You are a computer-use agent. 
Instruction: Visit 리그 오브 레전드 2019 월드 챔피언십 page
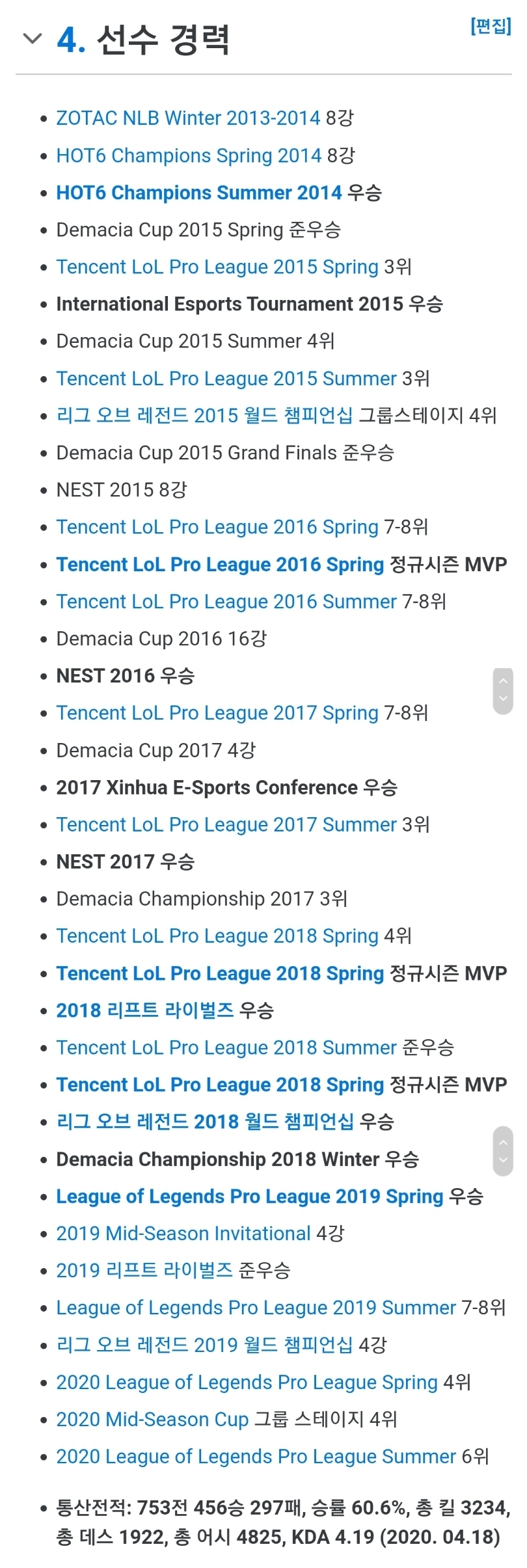click(204, 1345)
